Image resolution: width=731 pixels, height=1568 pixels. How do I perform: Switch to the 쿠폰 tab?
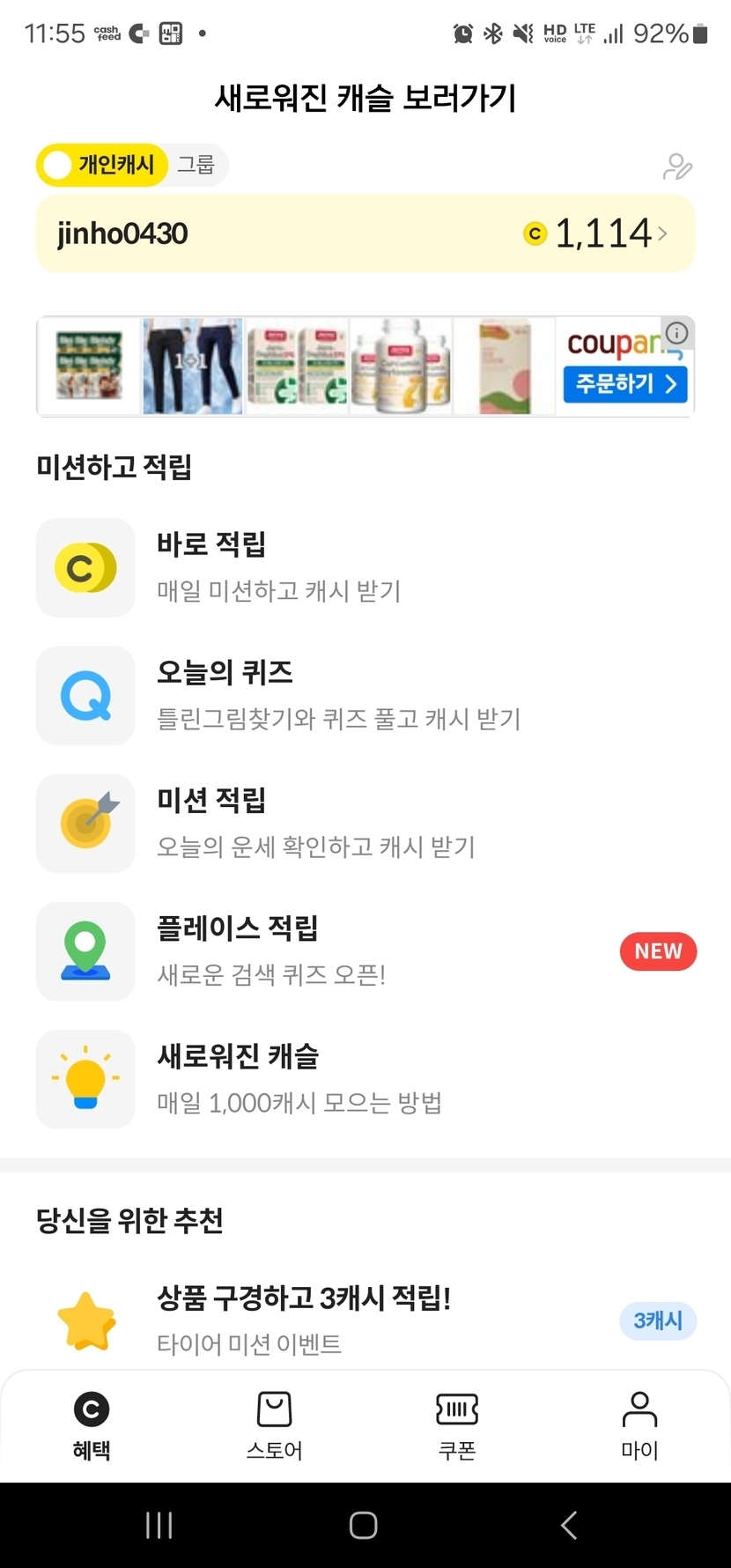click(x=457, y=1425)
